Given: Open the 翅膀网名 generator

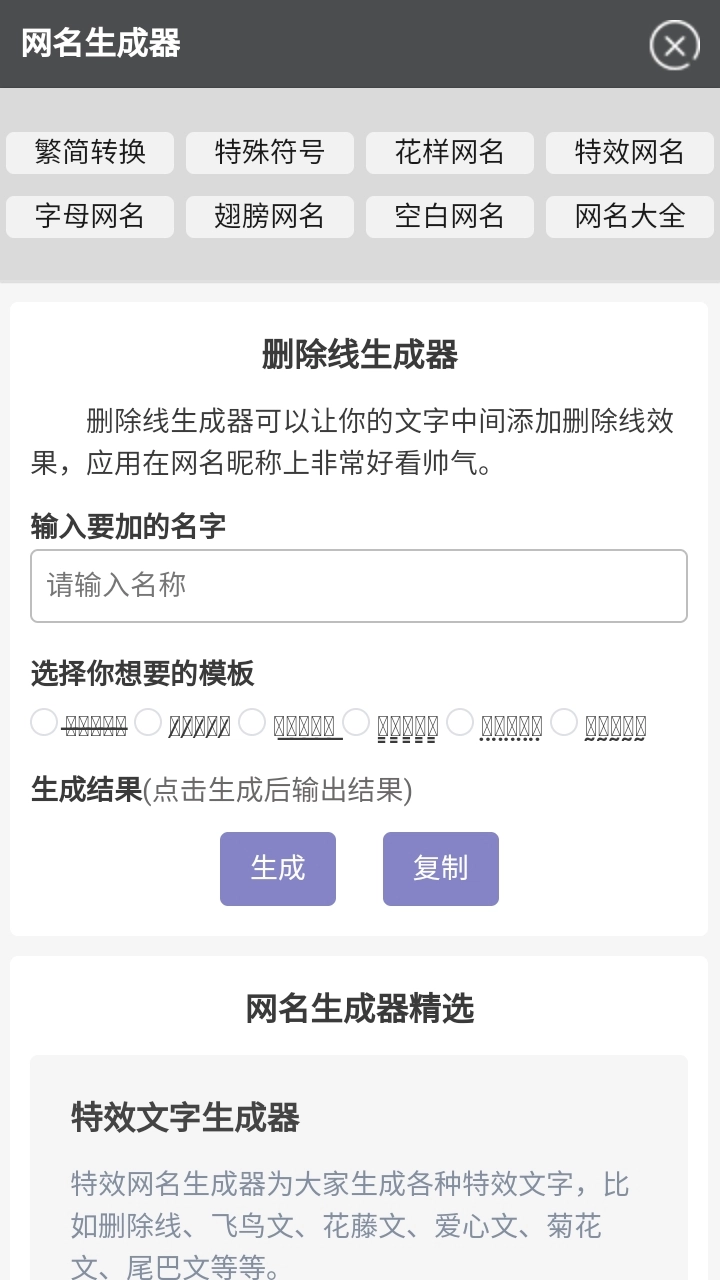Looking at the screenshot, I should pyautogui.click(x=269, y=216).
